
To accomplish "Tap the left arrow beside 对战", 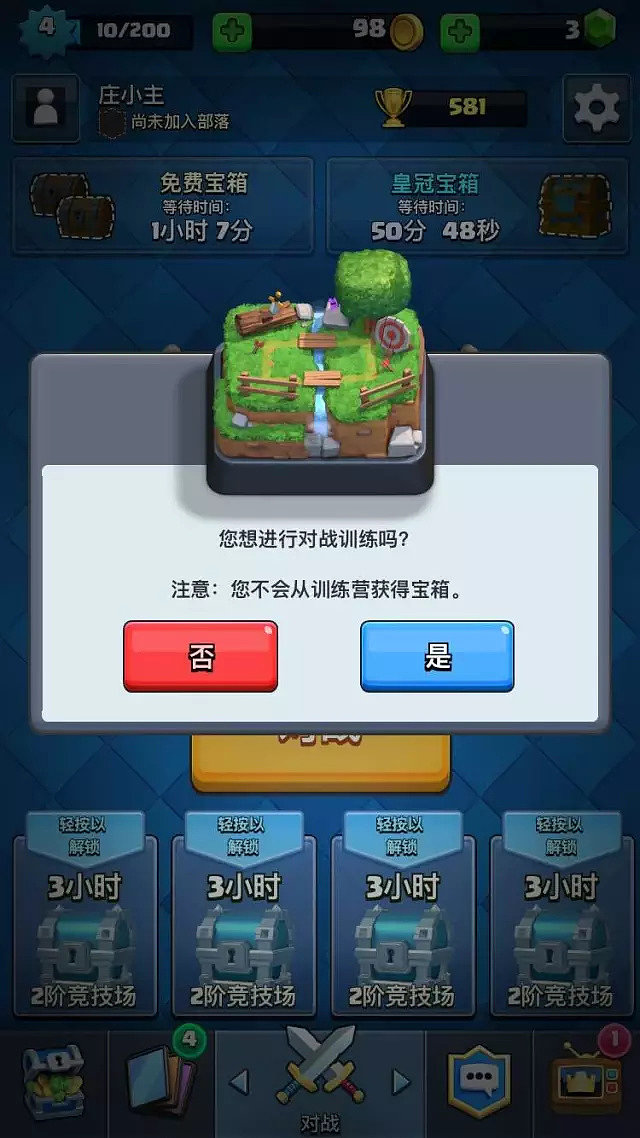I will [x=239, y=1081].
